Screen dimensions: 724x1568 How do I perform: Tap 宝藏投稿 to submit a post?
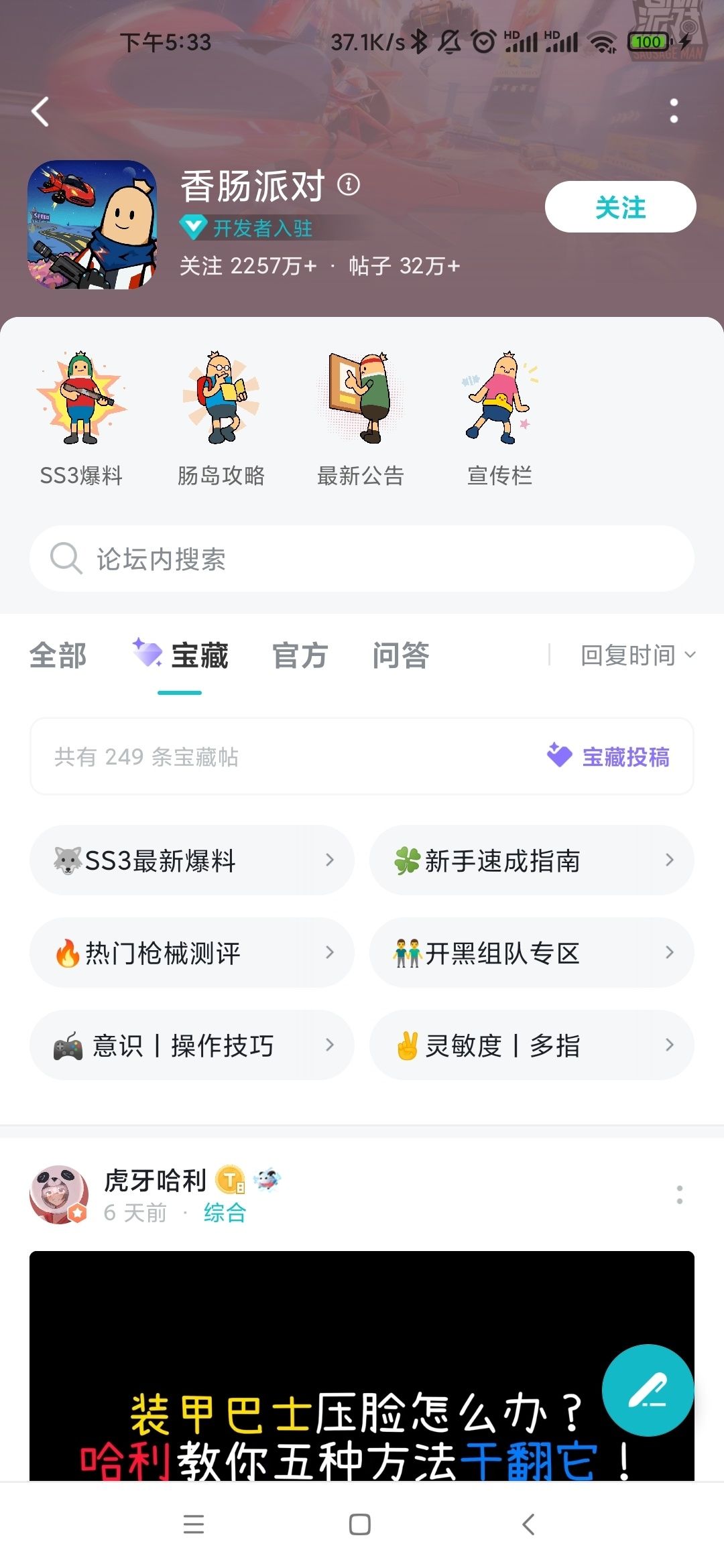pos(609,757)
